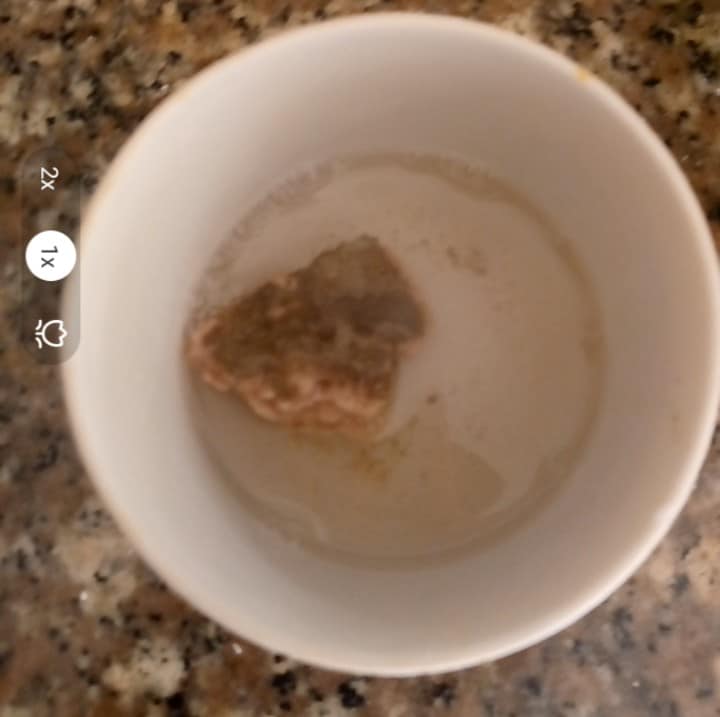Switch camera zoom to 2x
The height and width of the screenshot is (717, 720).
click(x=49, y=179)
